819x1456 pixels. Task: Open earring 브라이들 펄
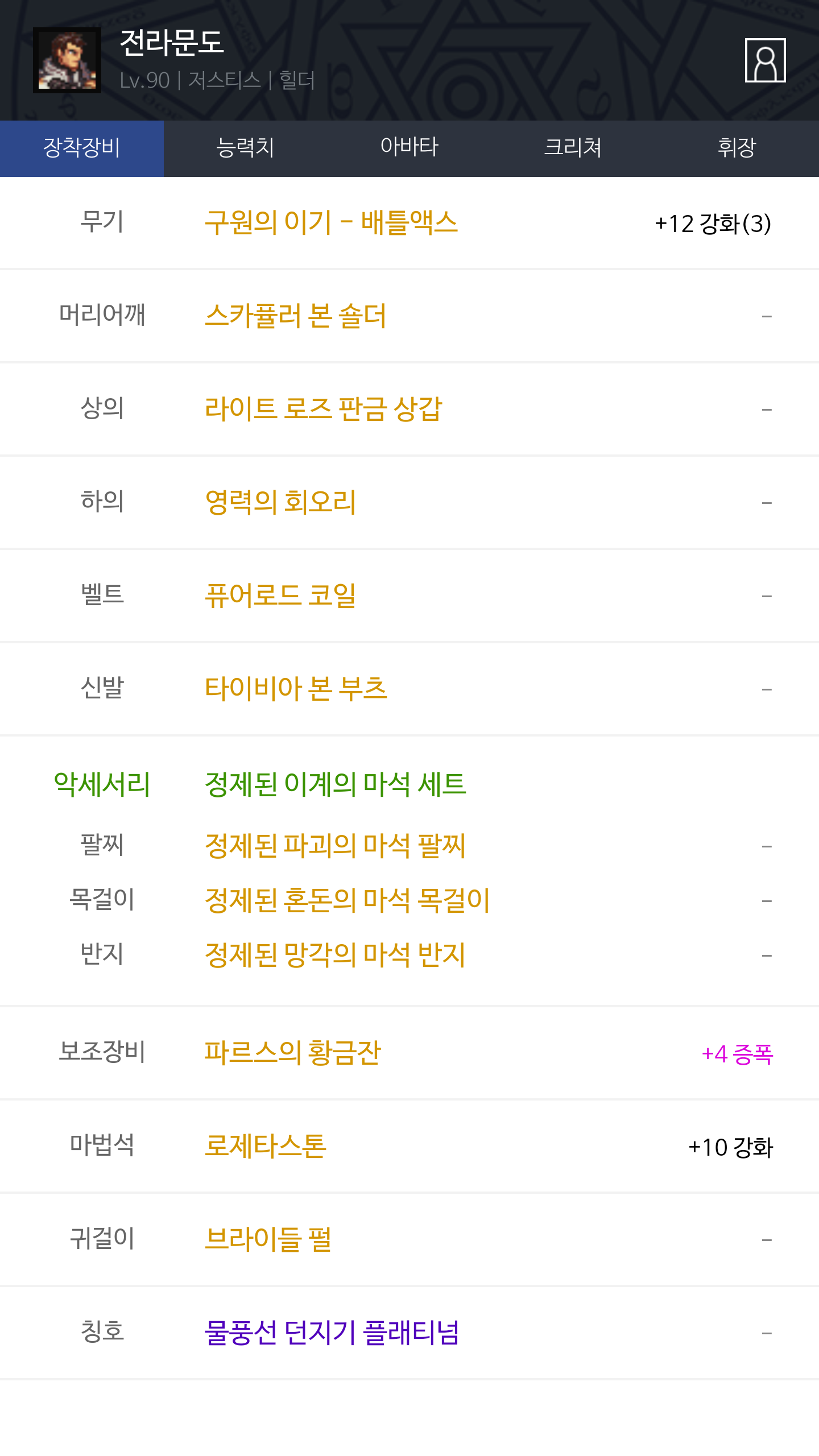(268, 1239)
